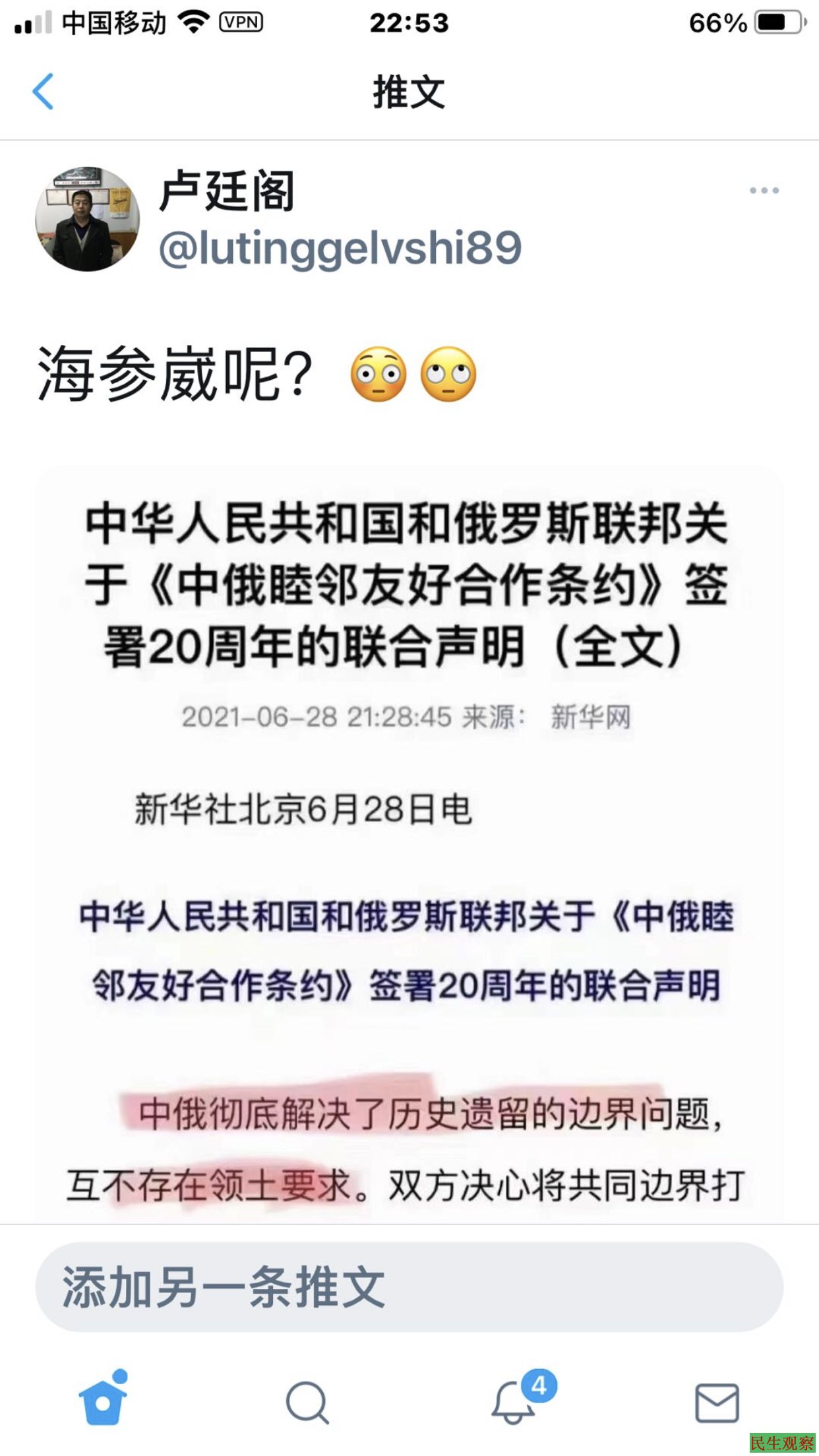Go back from the tweet page
Viewport: 819px width, 1456px height.
pos(43,91)
